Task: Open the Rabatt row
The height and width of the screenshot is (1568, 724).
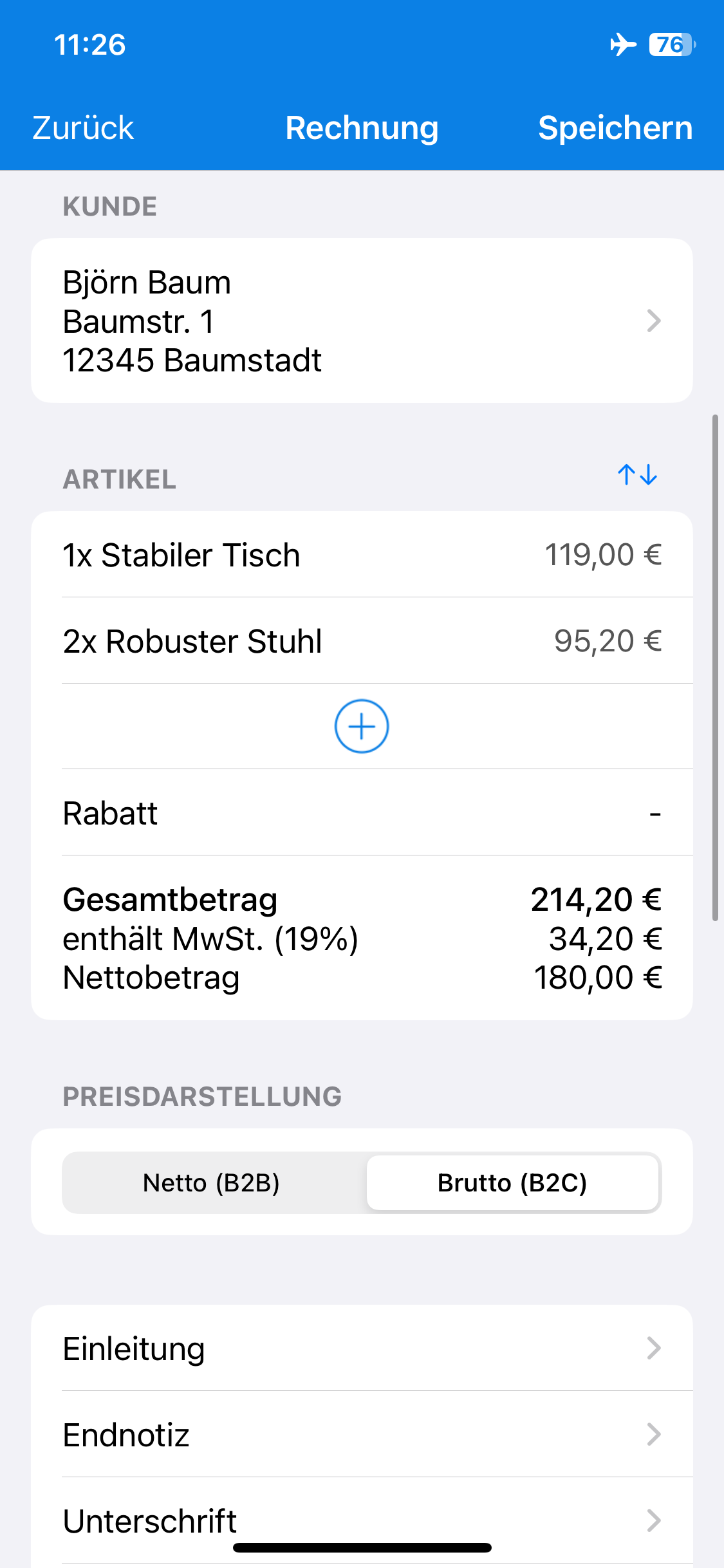Action: click(x=362, y=812)
